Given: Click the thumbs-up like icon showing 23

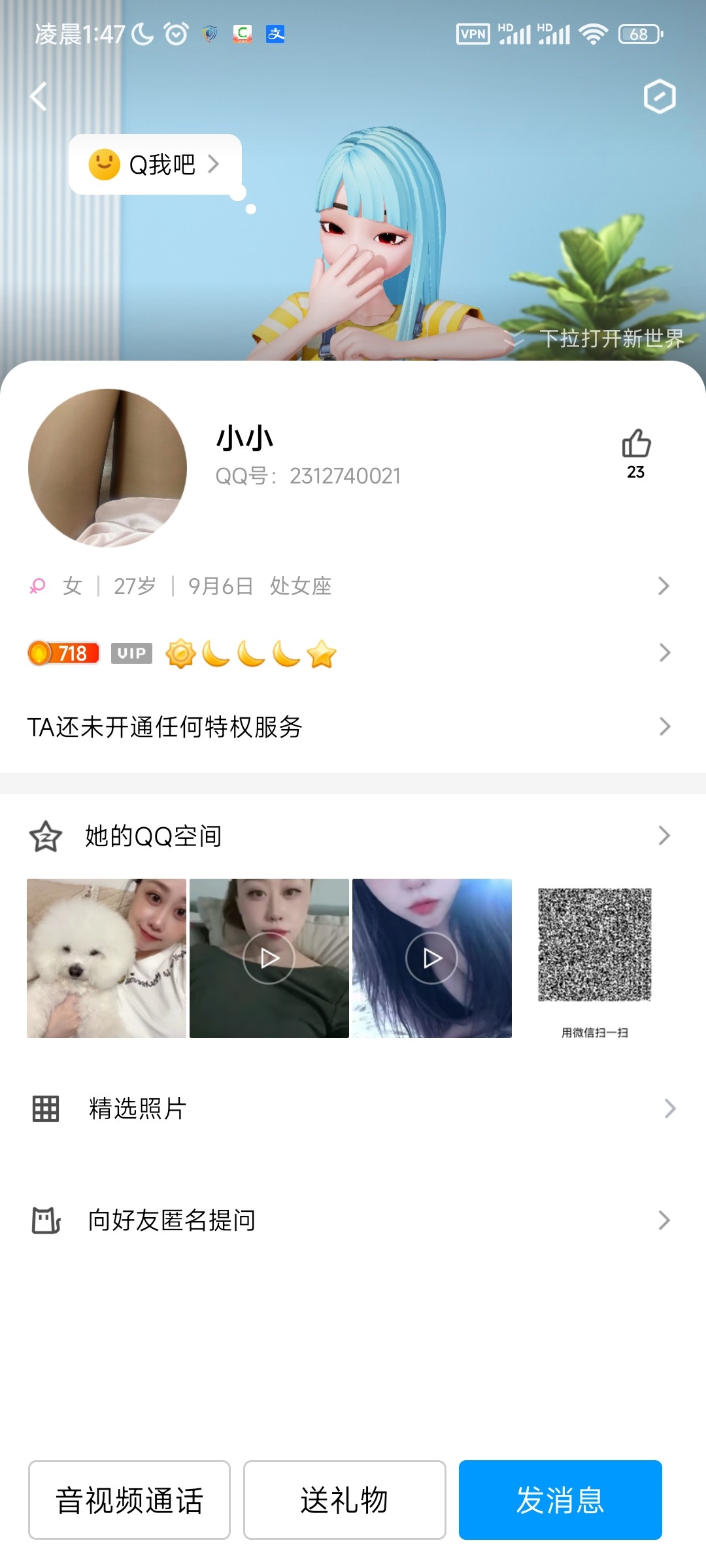Looking at the screenshot, I should [635, 446].
